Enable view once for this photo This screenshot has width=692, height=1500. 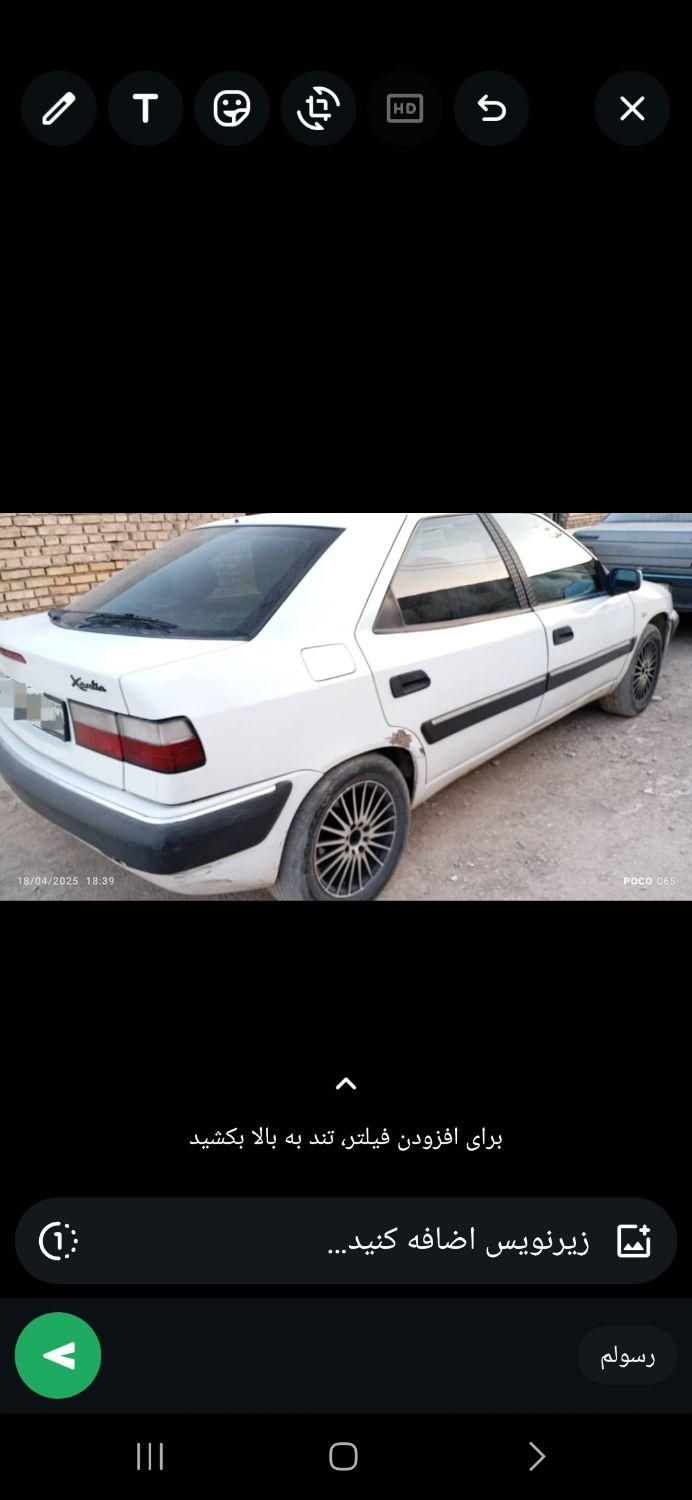[58, 1241]
